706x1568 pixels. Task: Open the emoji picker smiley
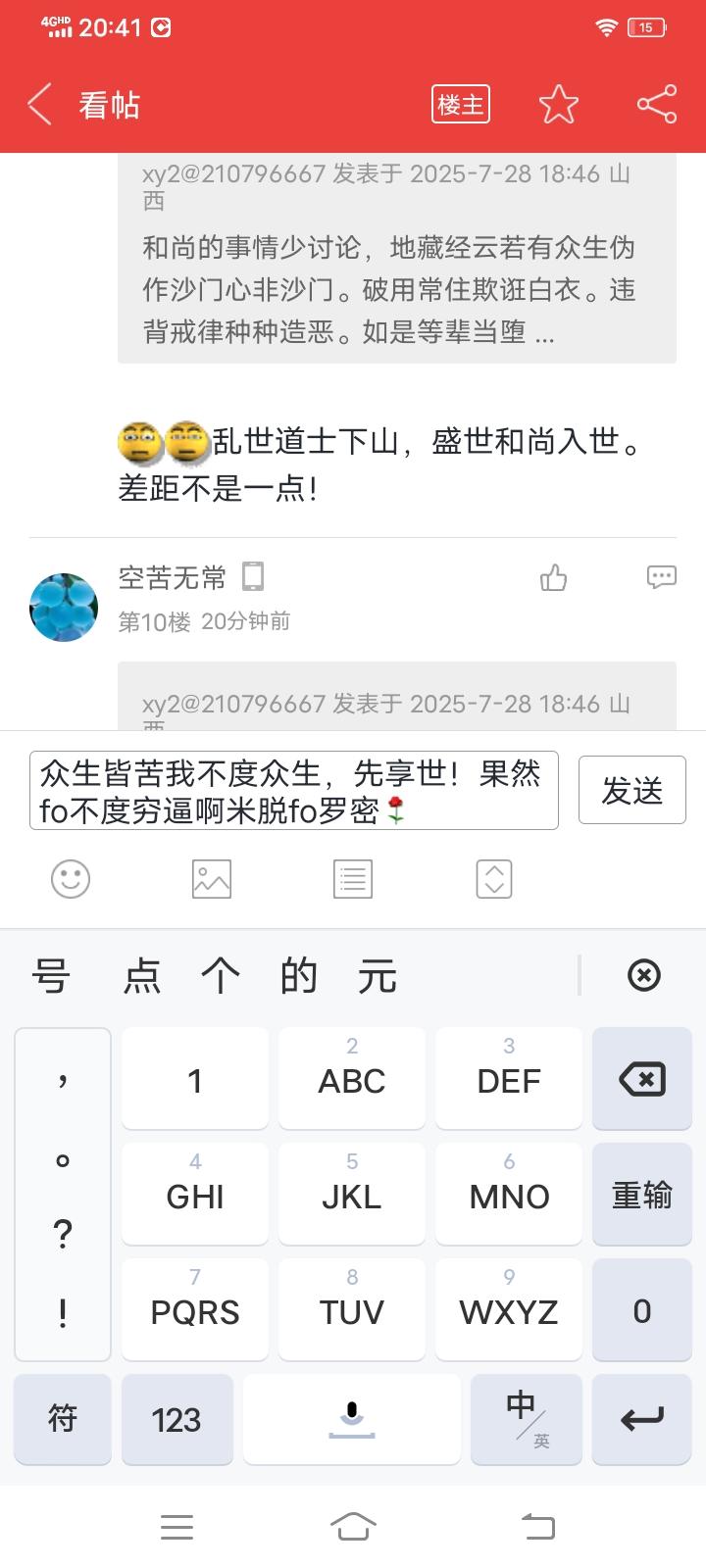click(x=71, y=879)
